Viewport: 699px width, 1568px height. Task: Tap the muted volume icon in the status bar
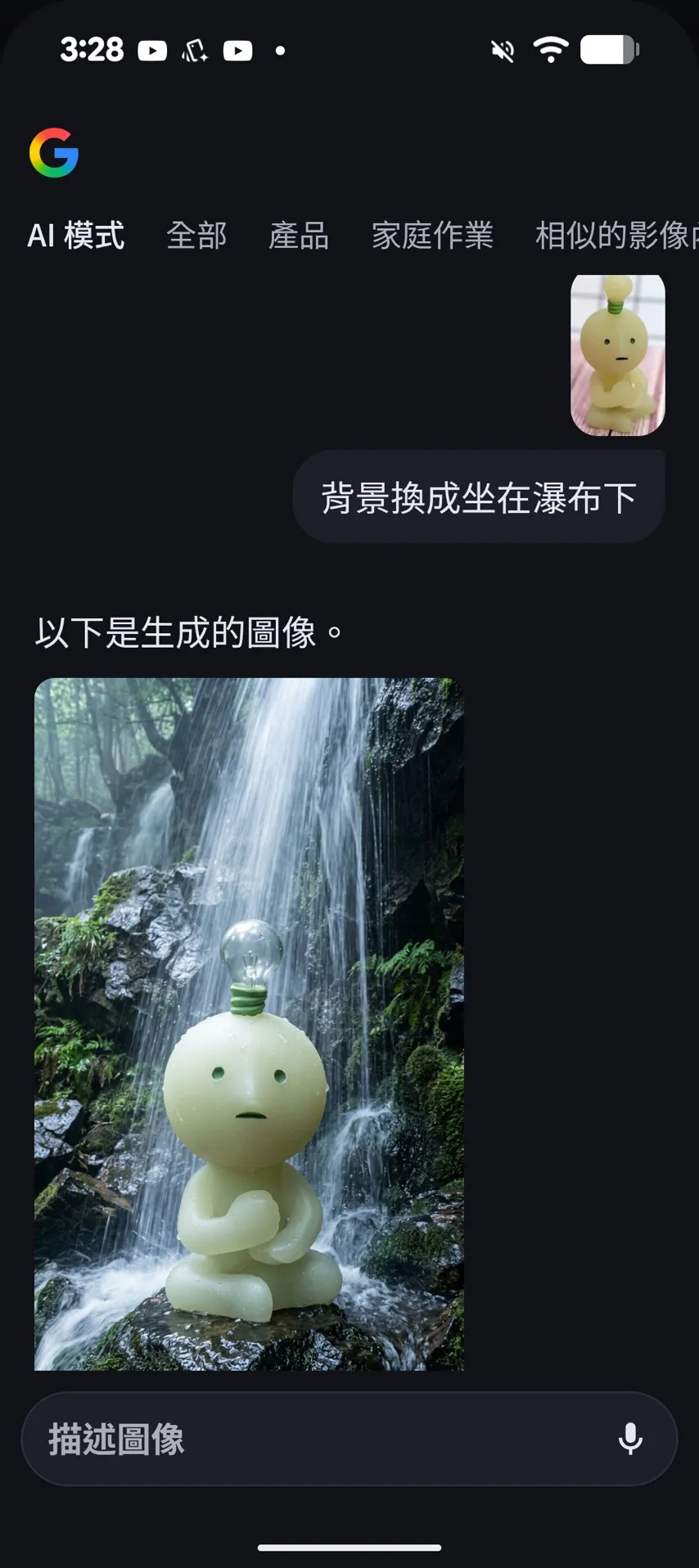(x=502, y=49)
